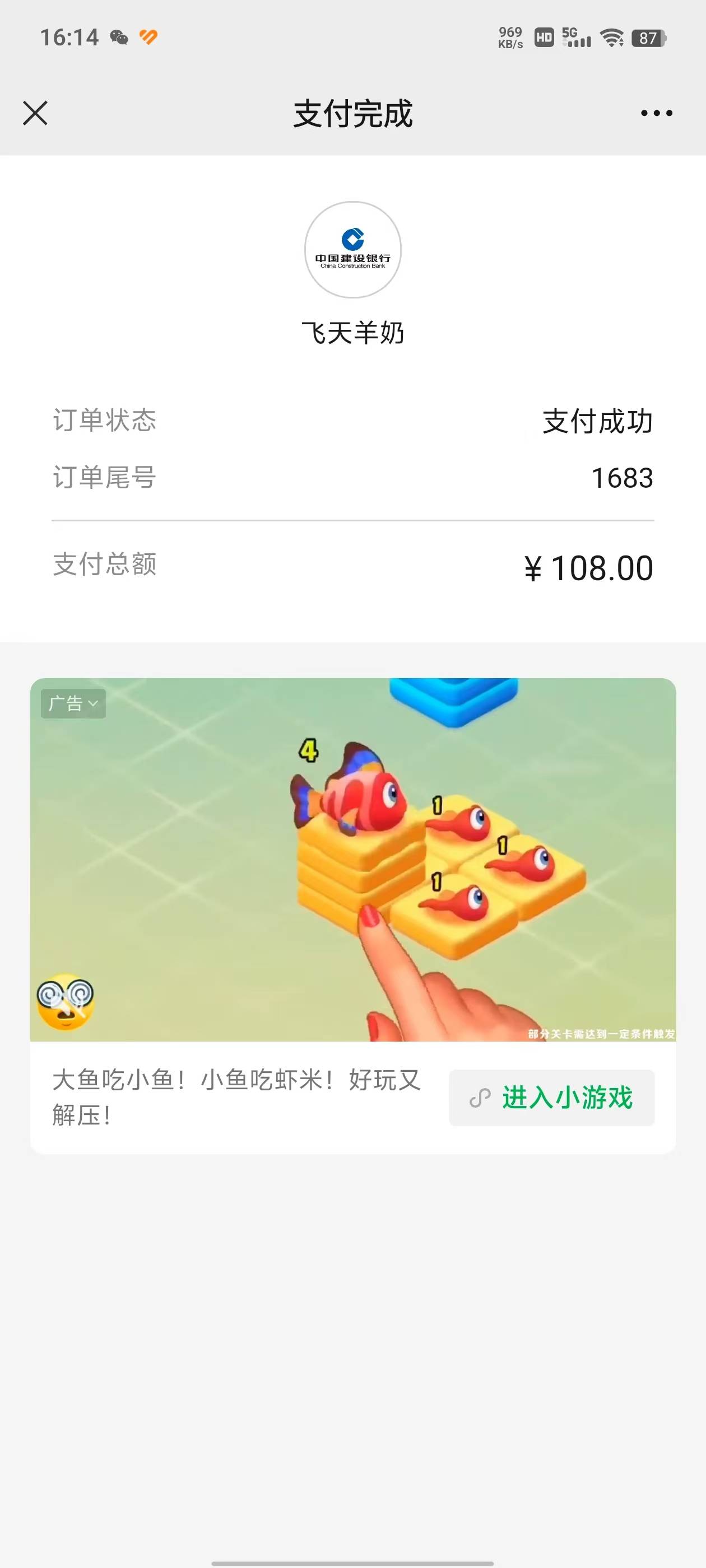Close the payment complete page
The width and height of the screenshot is (706, 1568).
pos(35,113)
